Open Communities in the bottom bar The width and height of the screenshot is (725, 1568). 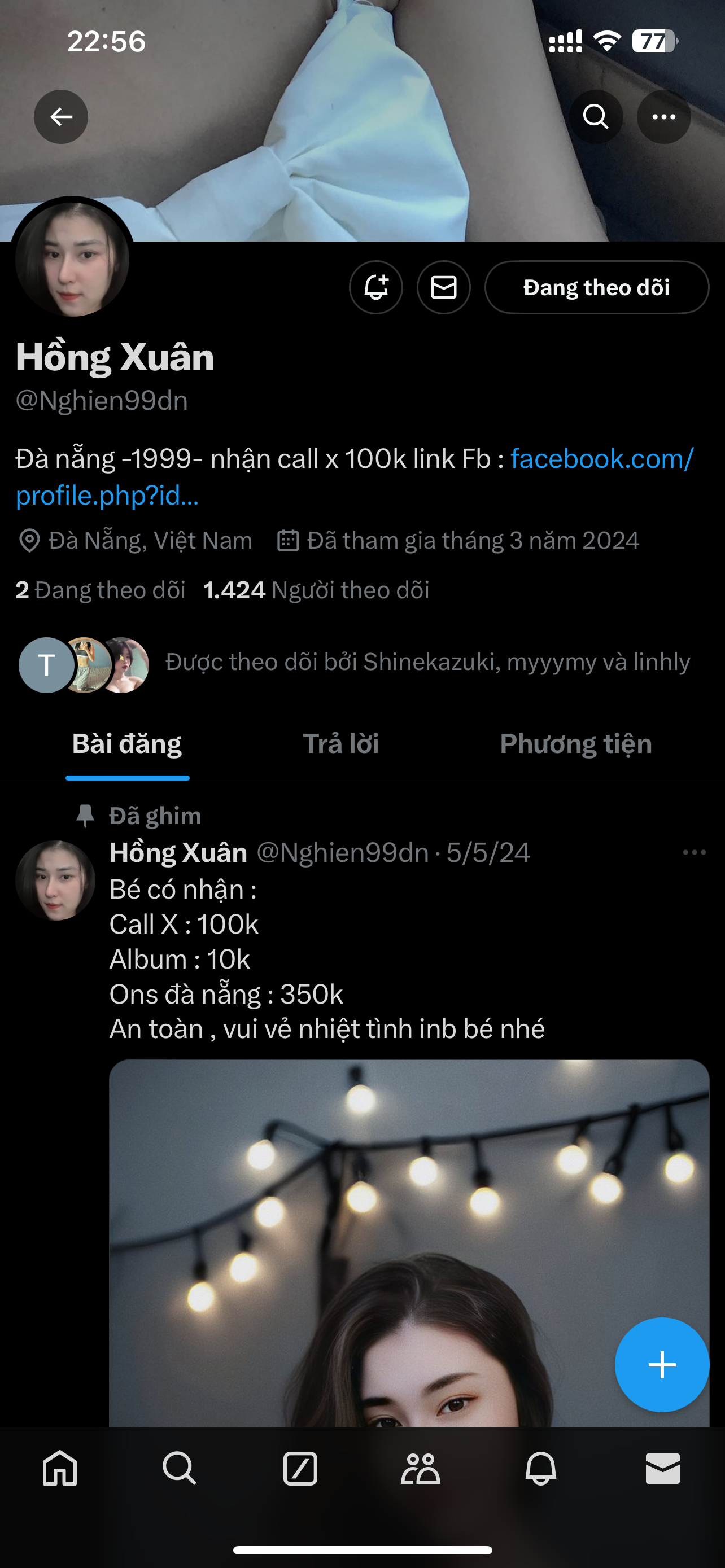tap(420, 1468)
